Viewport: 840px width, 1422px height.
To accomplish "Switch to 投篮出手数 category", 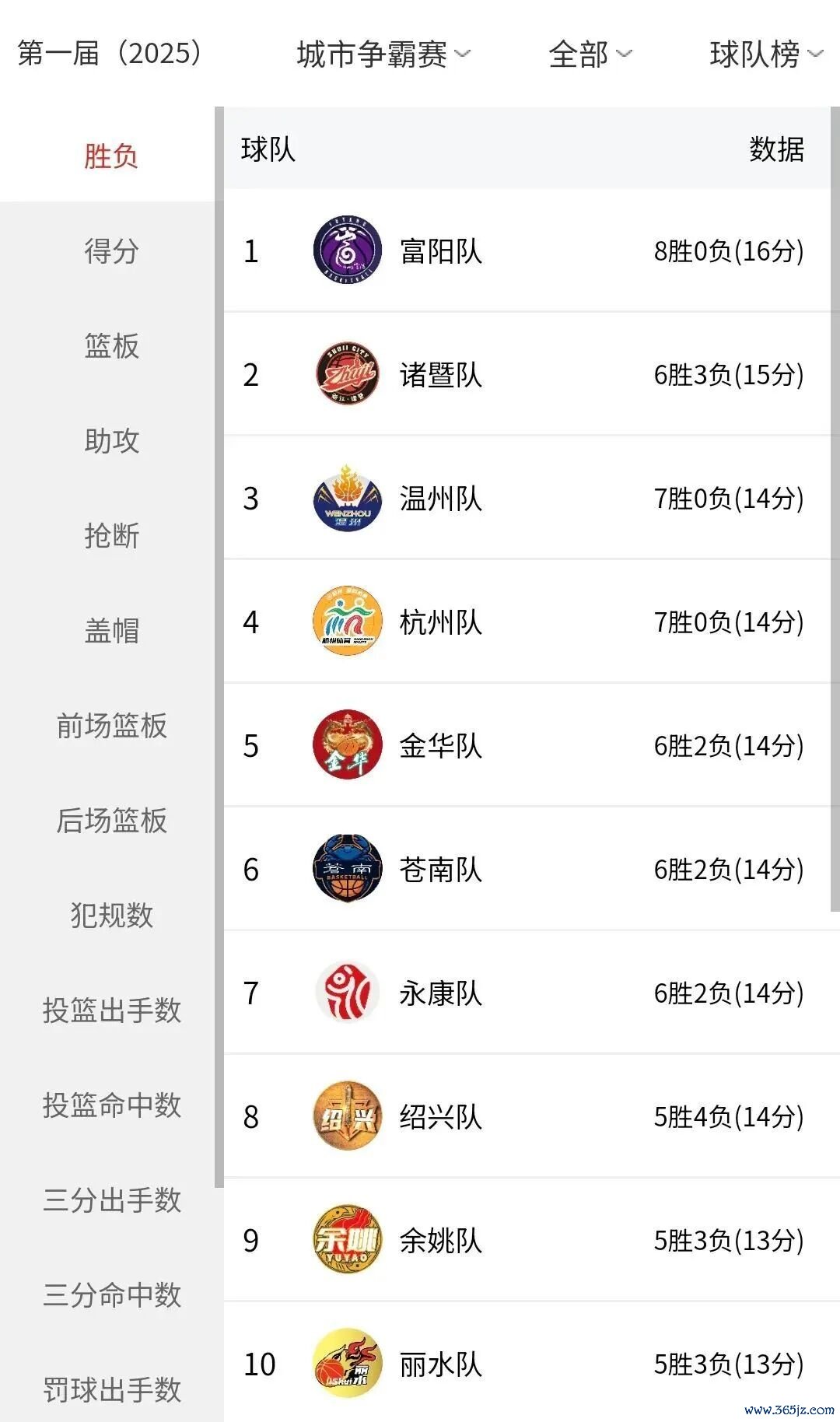I will (111, 1010).
